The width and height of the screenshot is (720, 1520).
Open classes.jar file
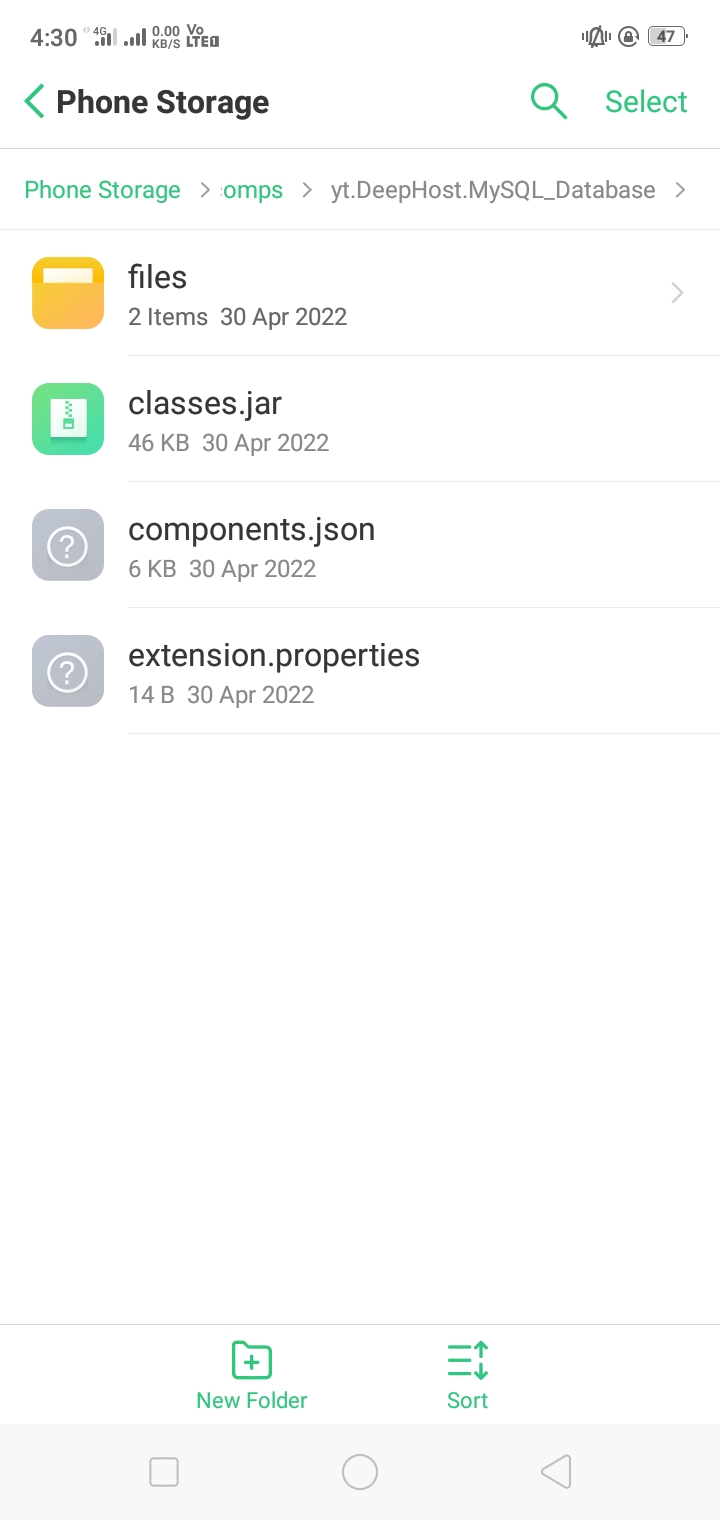[360, 419]
